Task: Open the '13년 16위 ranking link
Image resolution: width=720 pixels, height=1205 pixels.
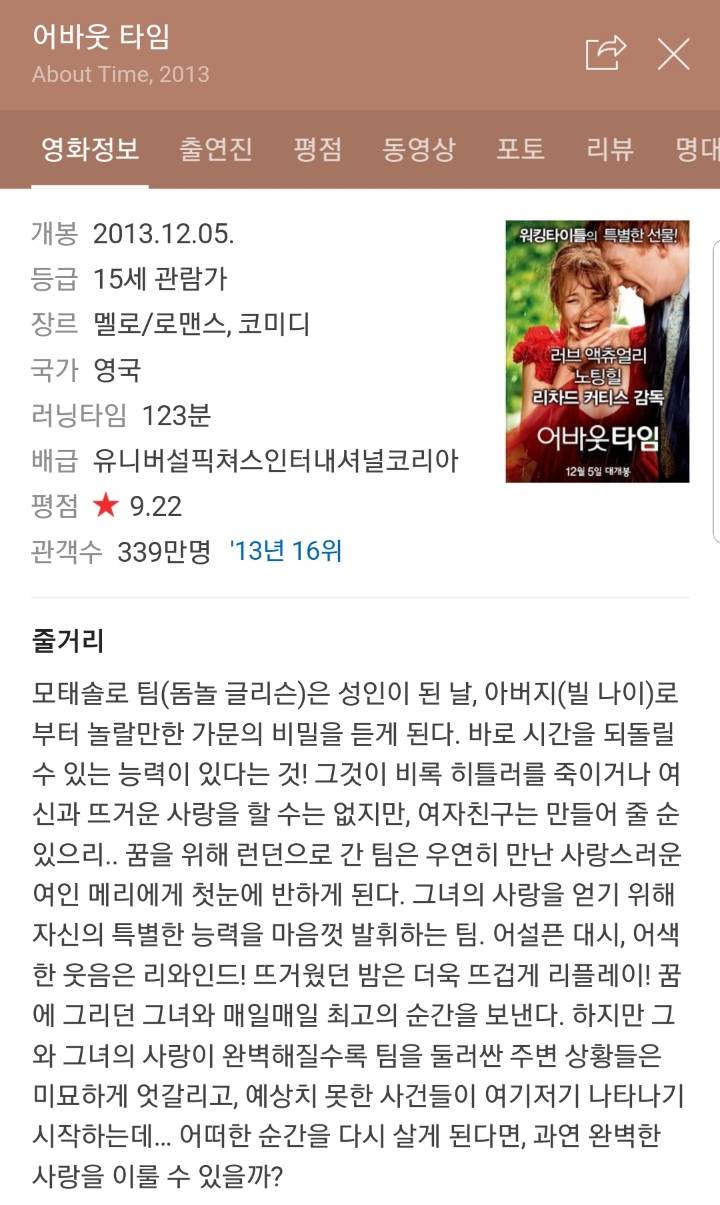Action: pyautogui.click(x=286, y=551)
